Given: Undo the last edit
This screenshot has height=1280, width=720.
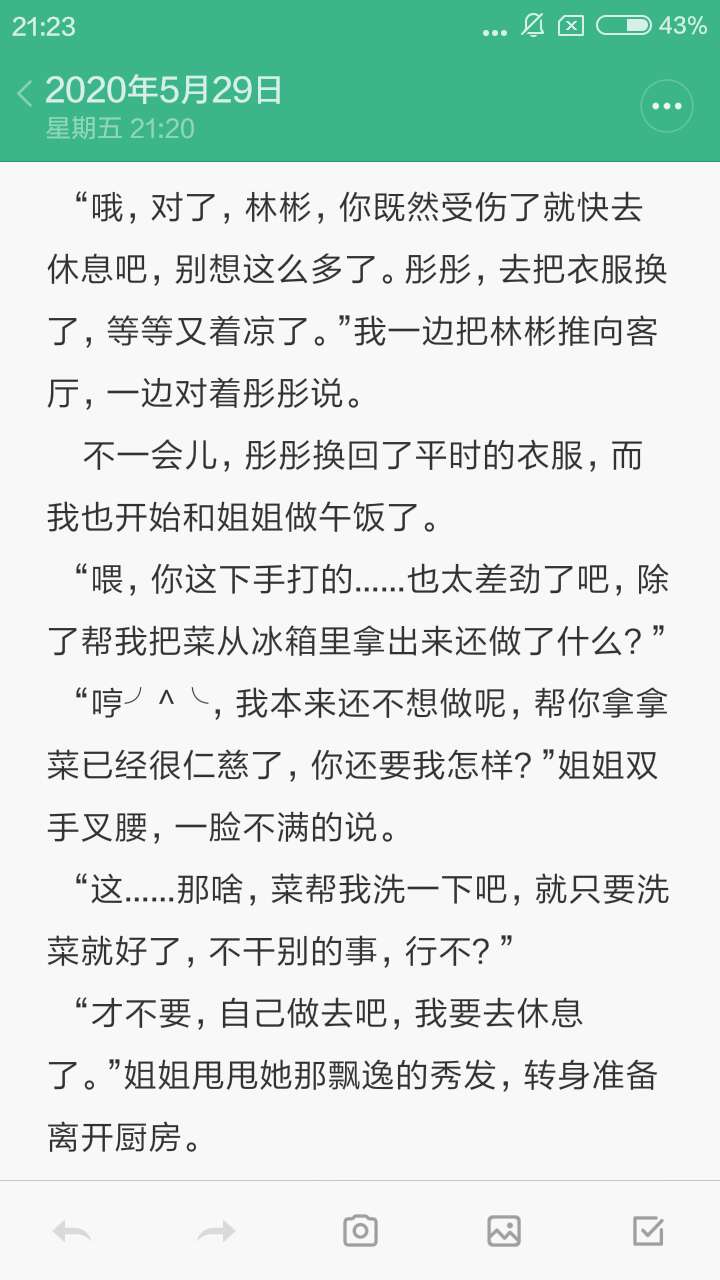Looking at the screenshot, I should click(72, 1231).
